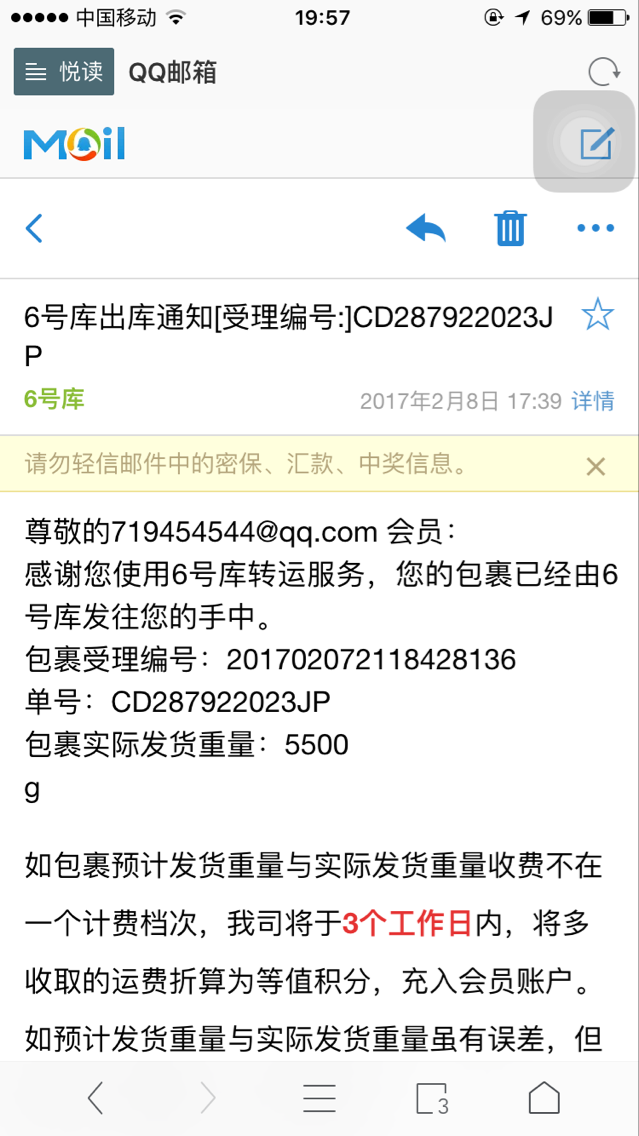Open the 悦读 reader mode button
The width and height of the screenshot is (639, 1136).
(64, 72)
